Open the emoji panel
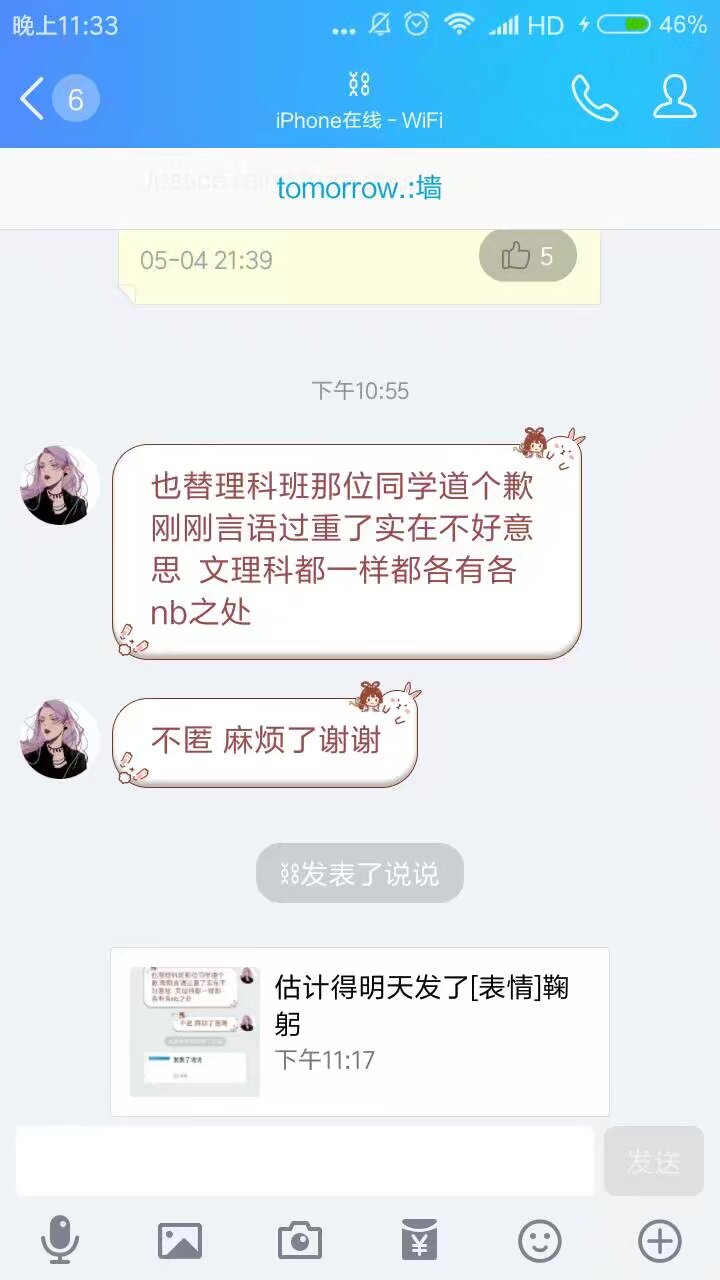Image resolution: width=720 pixels, height=1280 pixels. pos(540,1241)
